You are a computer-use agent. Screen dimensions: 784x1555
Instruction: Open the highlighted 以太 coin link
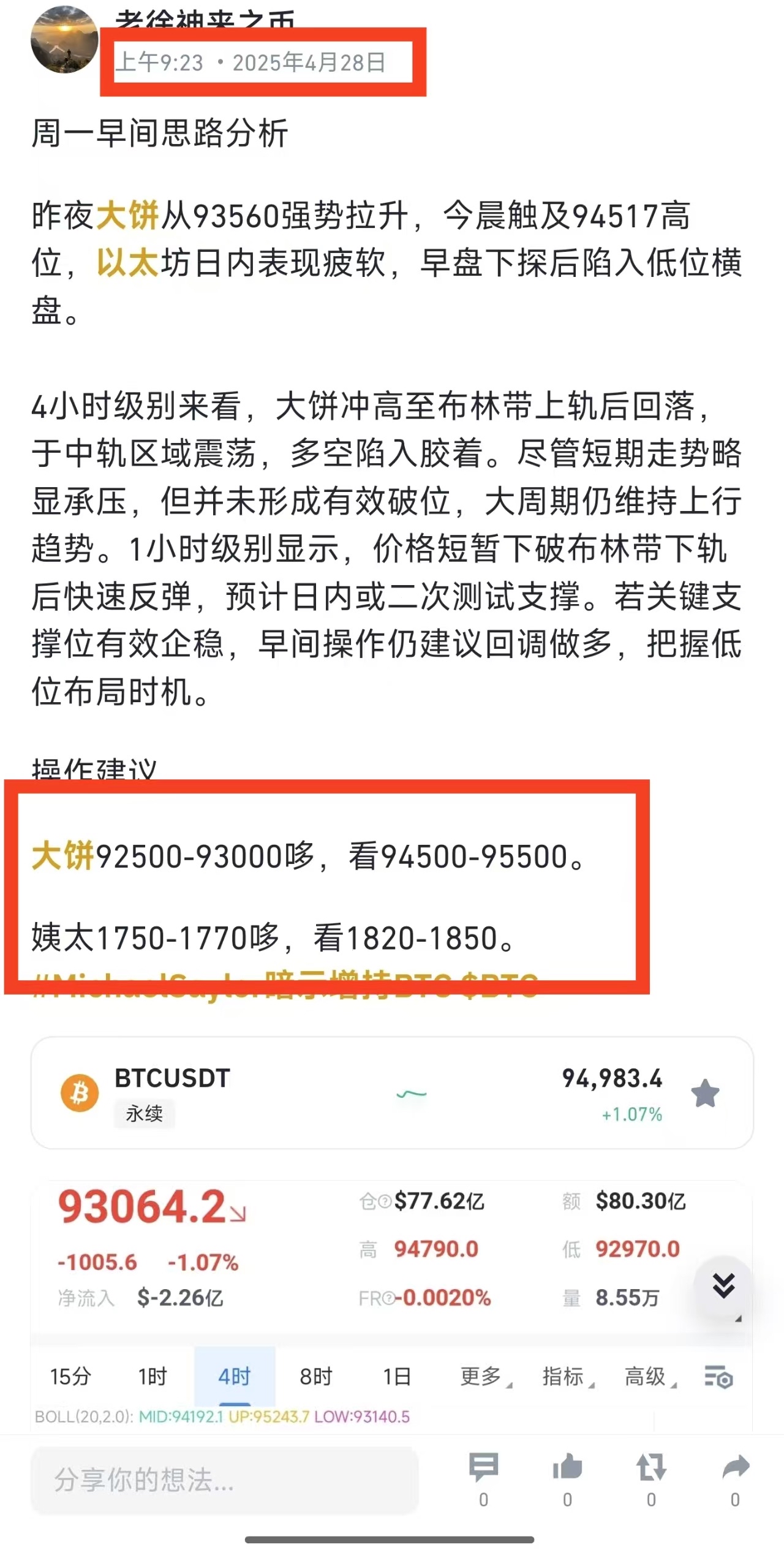(127, 263)
